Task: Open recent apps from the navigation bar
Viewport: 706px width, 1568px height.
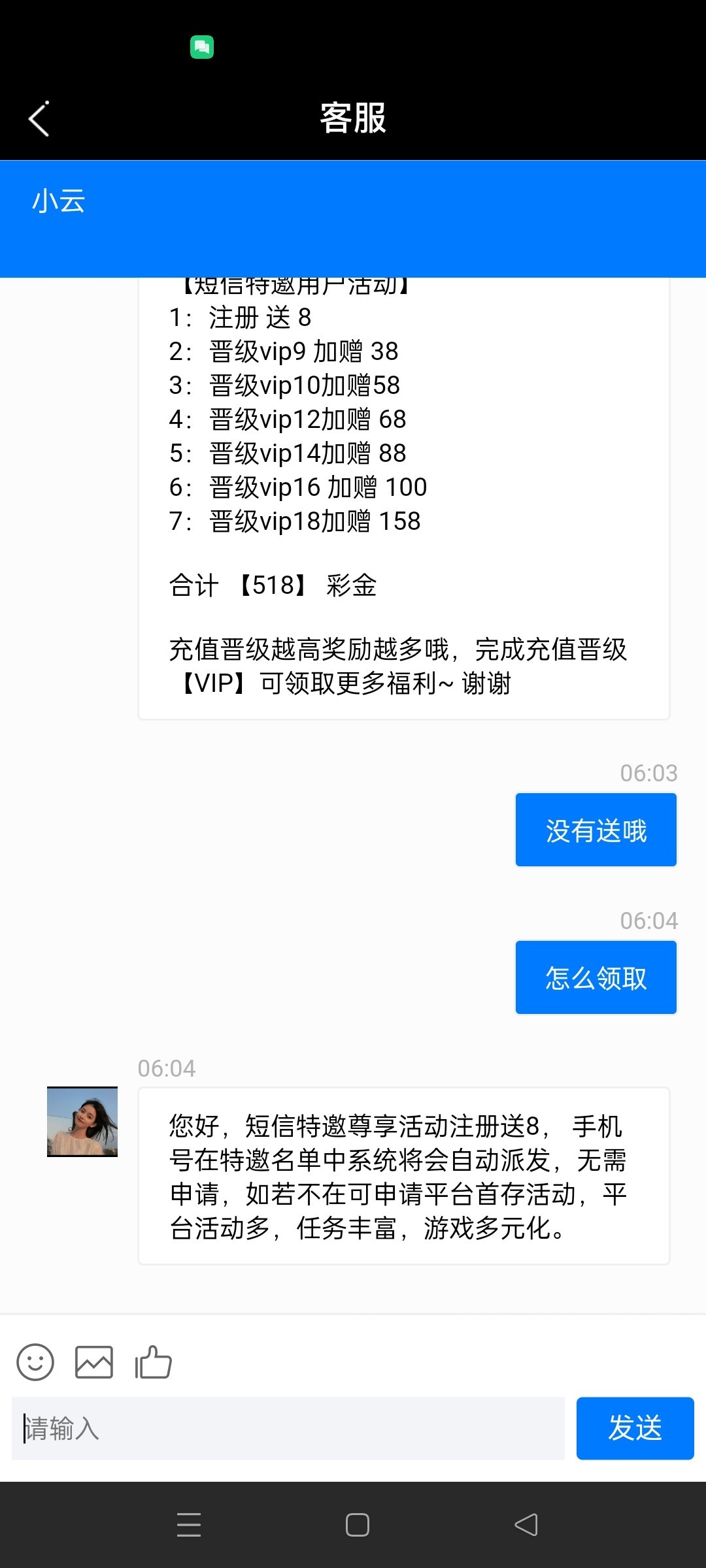Action: [189, 1525]
